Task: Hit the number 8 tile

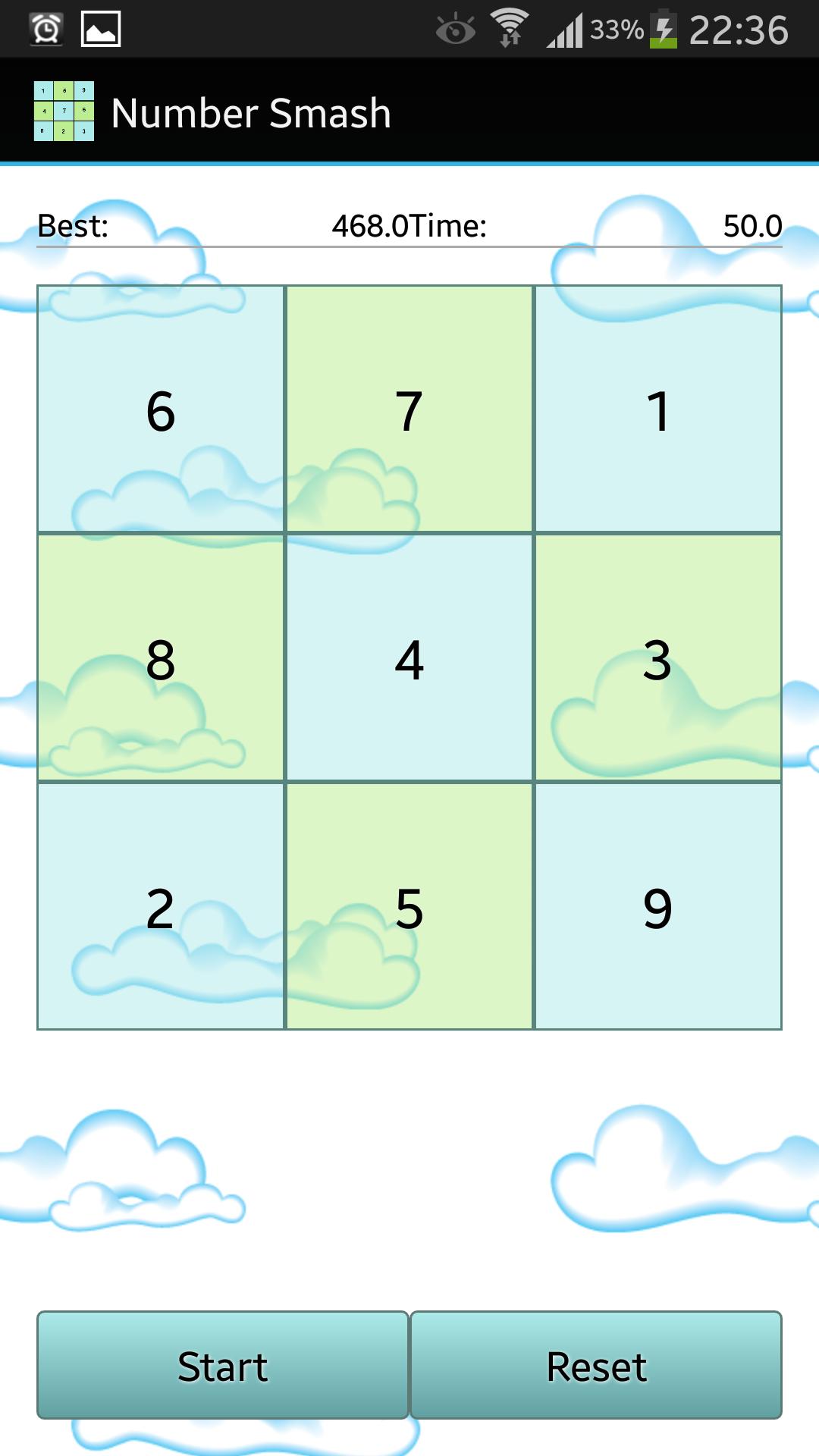Action: [x=161, y=658]
